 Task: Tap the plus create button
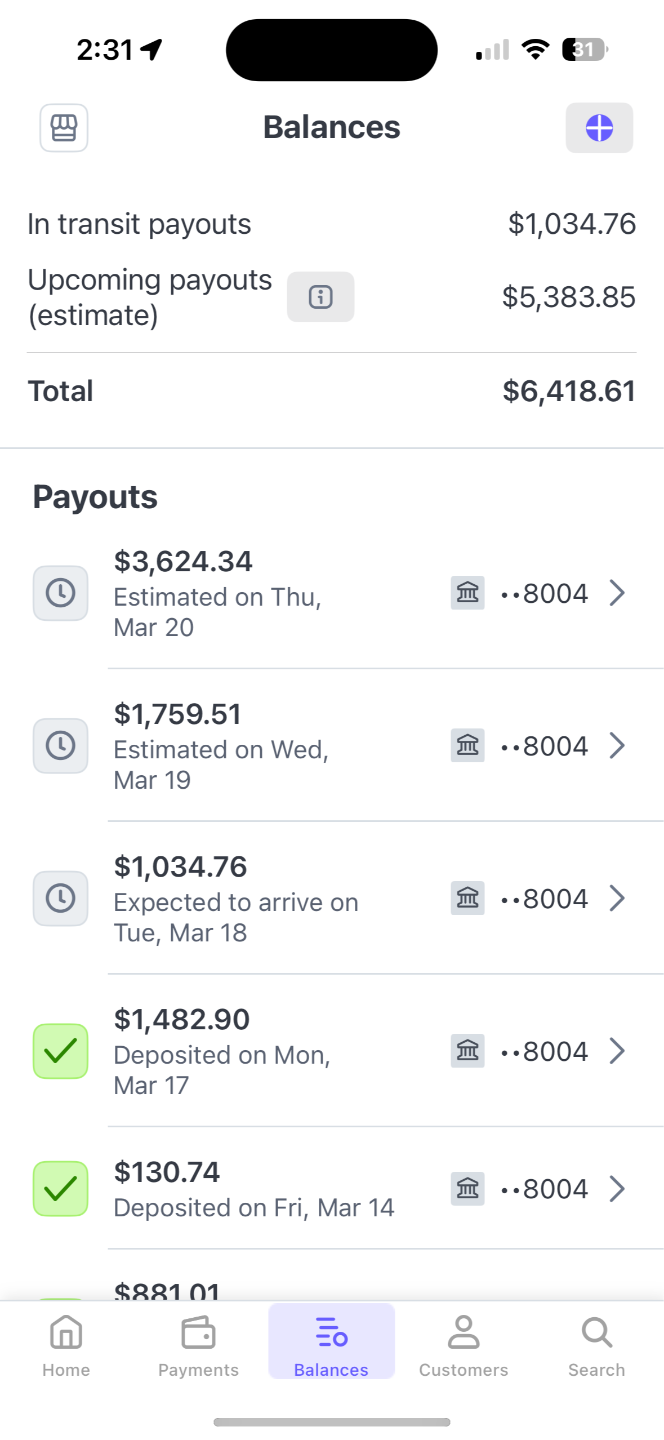tap(599, 128)
